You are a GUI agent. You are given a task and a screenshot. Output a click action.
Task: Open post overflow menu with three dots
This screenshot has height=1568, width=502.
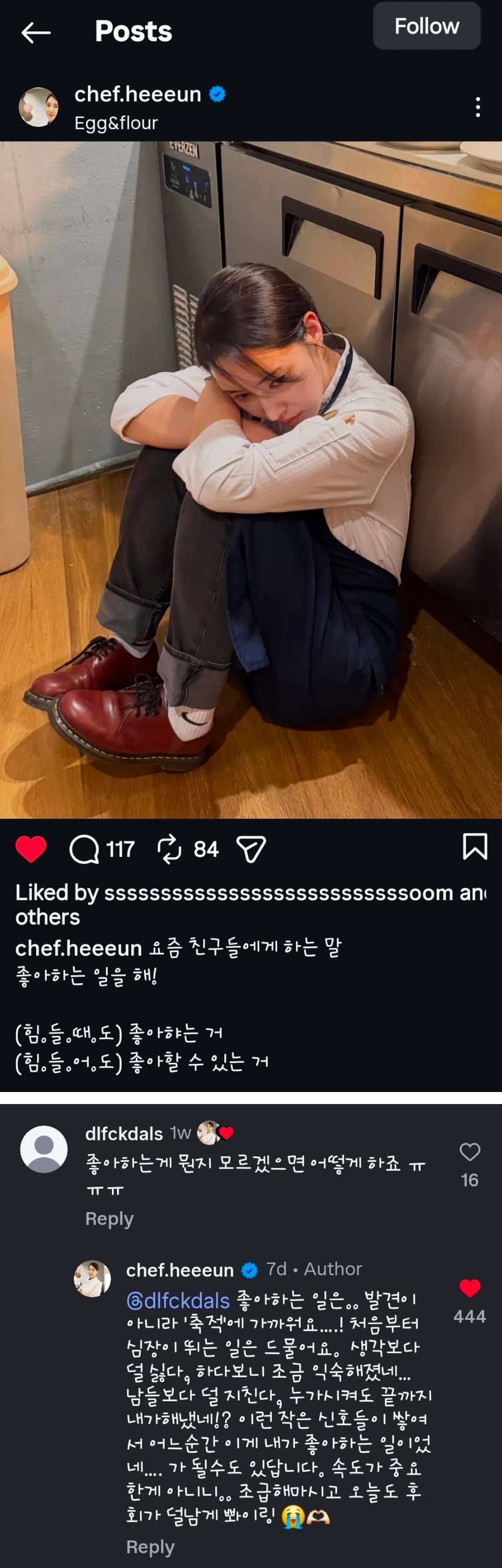pos(477,107)
